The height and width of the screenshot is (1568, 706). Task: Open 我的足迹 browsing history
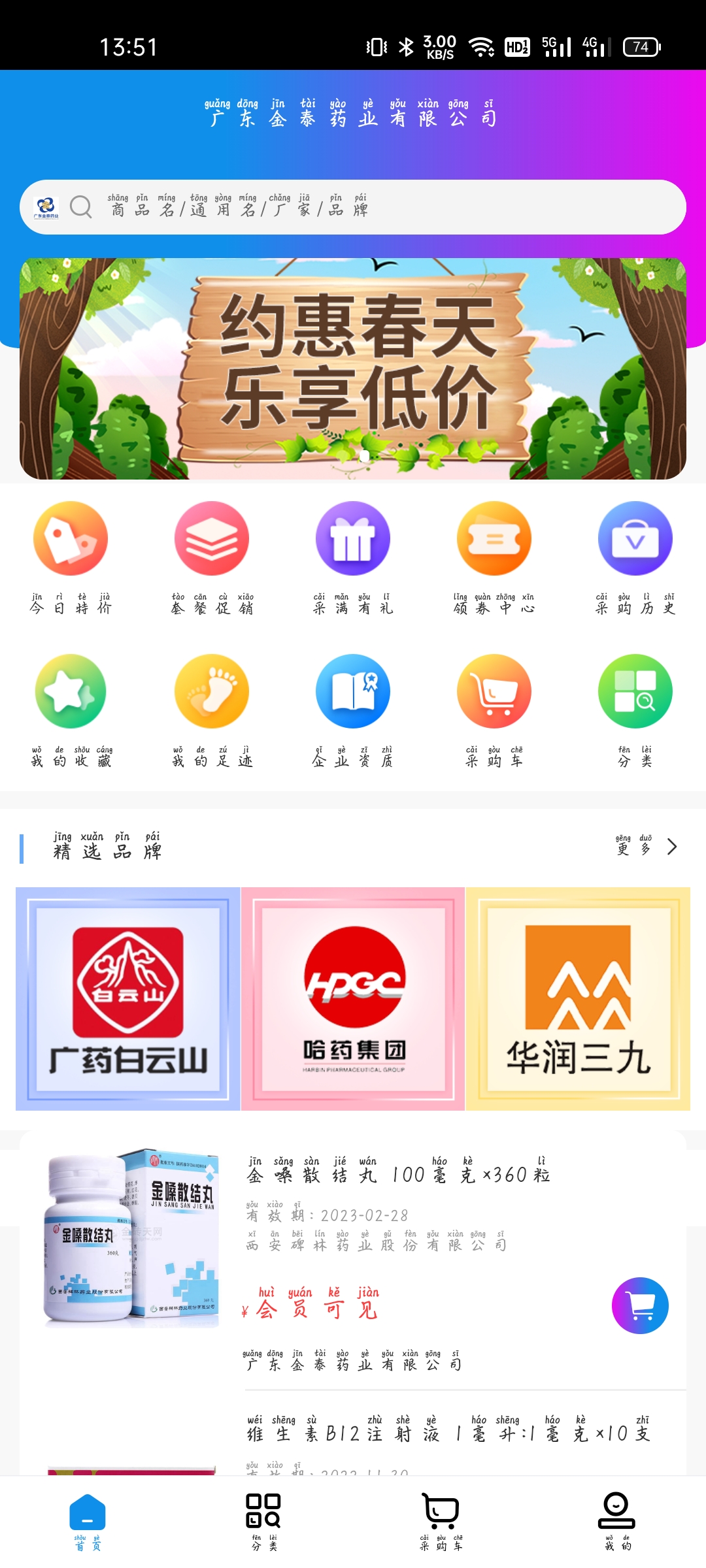coord(212,709)
